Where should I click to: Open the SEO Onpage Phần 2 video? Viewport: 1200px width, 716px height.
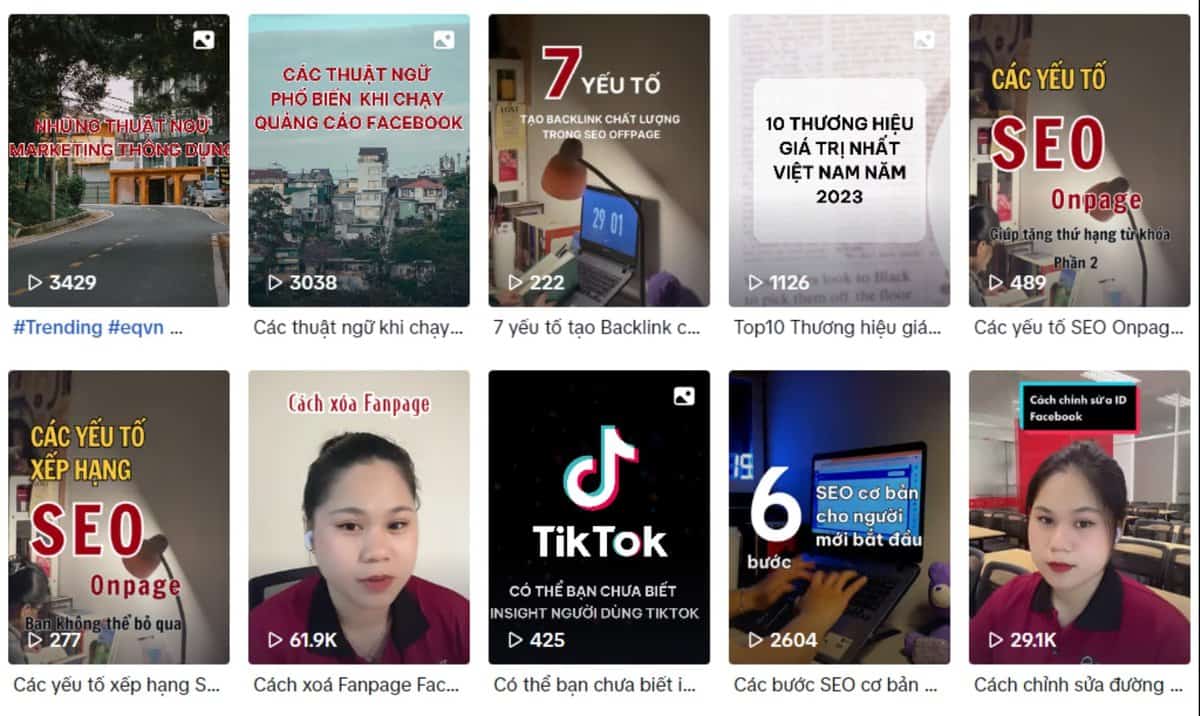point(1078,160)
